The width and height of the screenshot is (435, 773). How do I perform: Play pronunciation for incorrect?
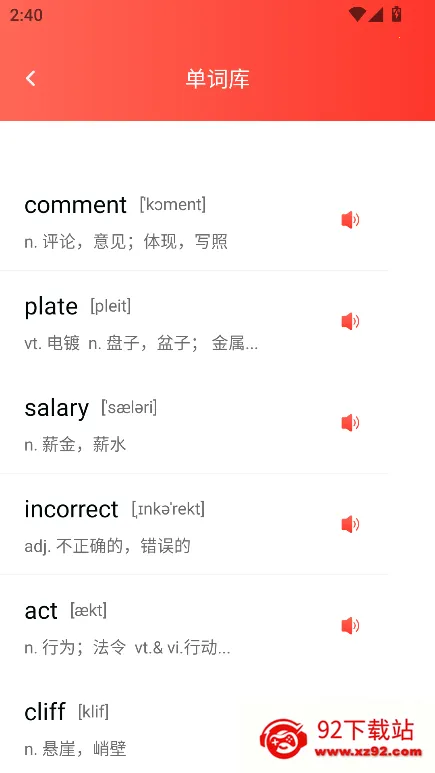tap(350, 524)
